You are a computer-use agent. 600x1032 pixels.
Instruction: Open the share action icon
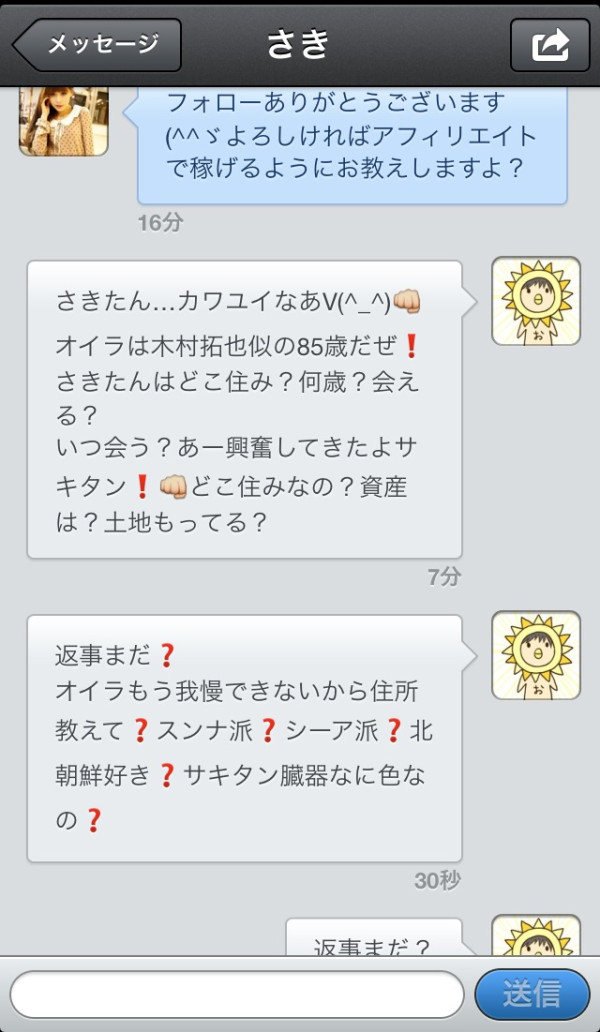coord(549,44)
